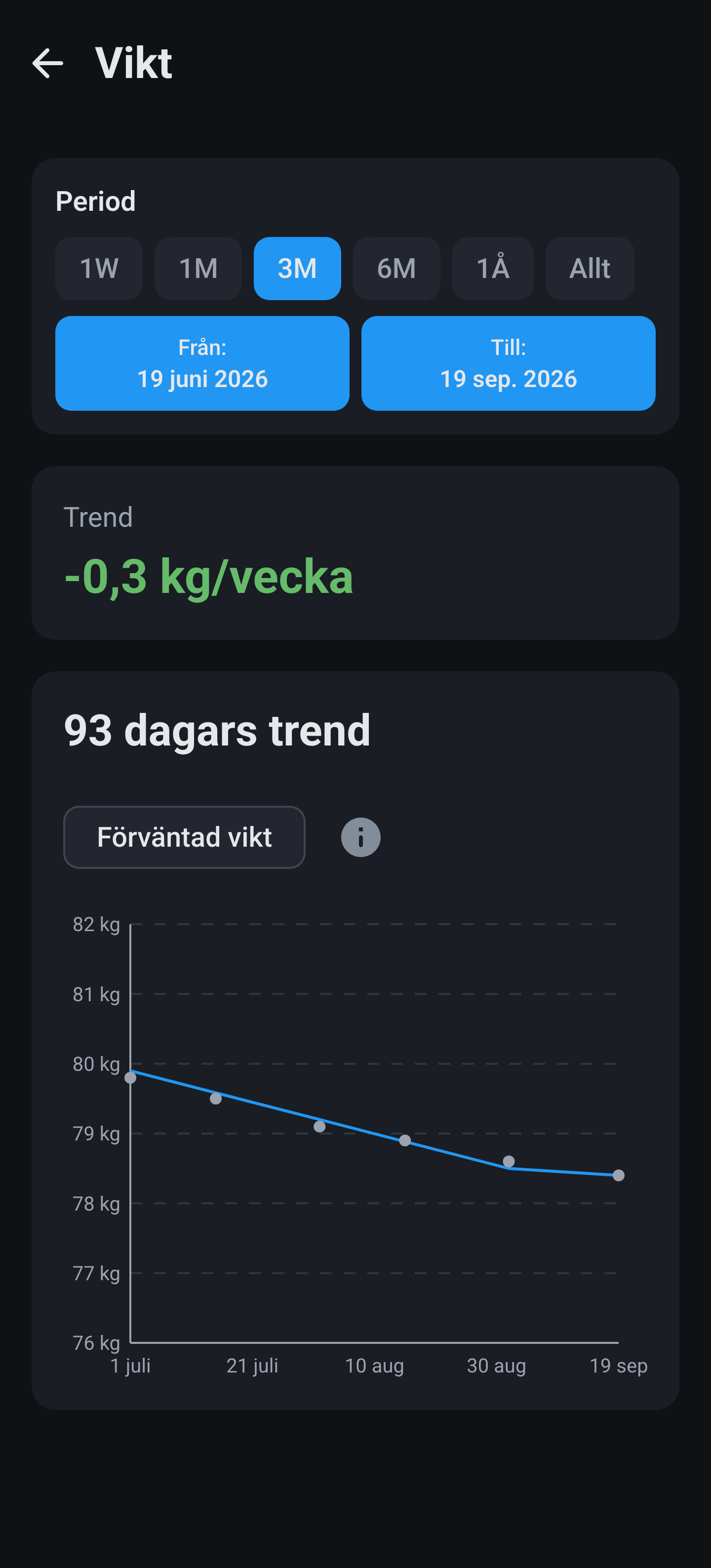Choose the 1Å period
Viewport: 711px width, 1568px height.
493,269
